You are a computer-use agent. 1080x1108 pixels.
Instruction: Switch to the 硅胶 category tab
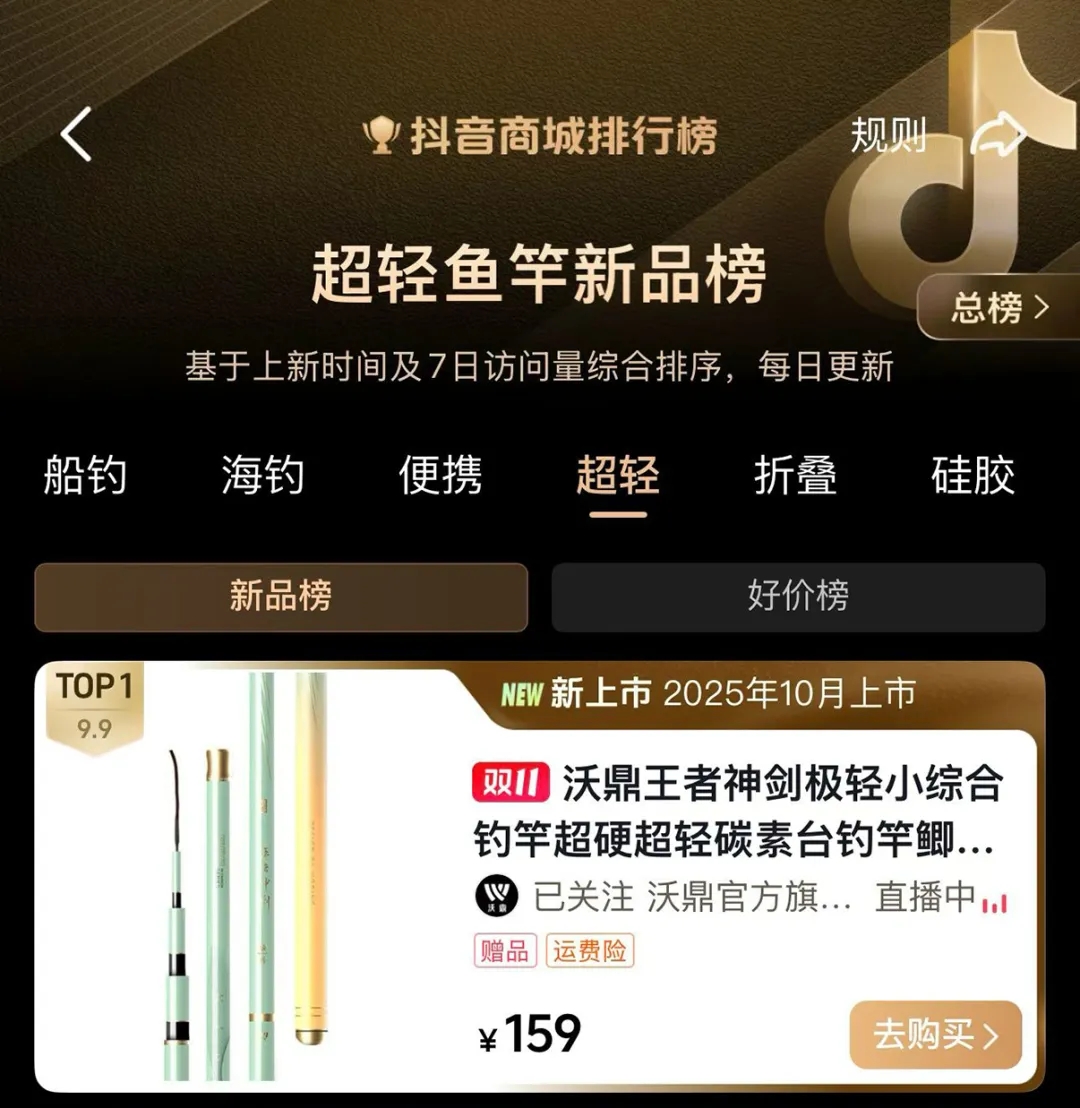972,475
